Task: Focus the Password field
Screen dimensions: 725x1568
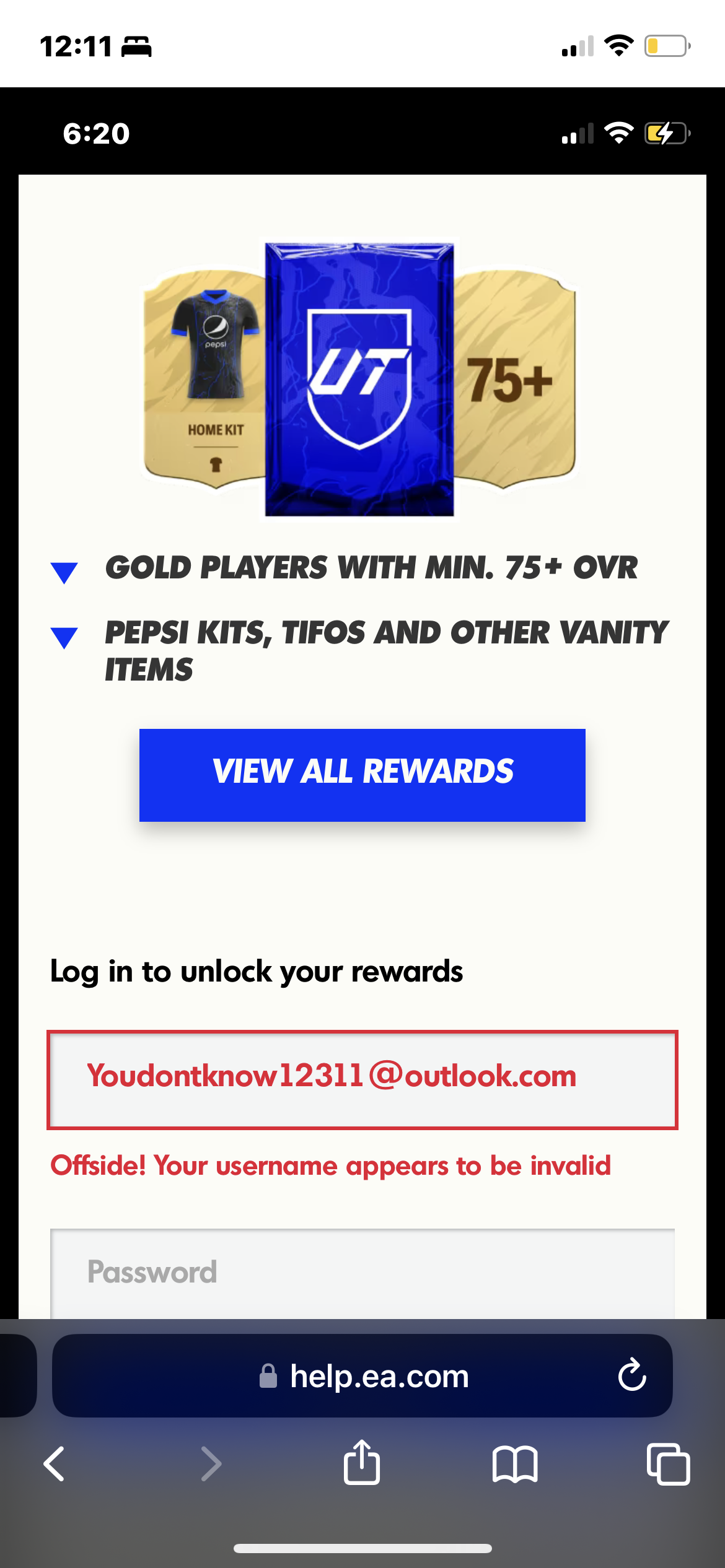Action: [362, 1273]
